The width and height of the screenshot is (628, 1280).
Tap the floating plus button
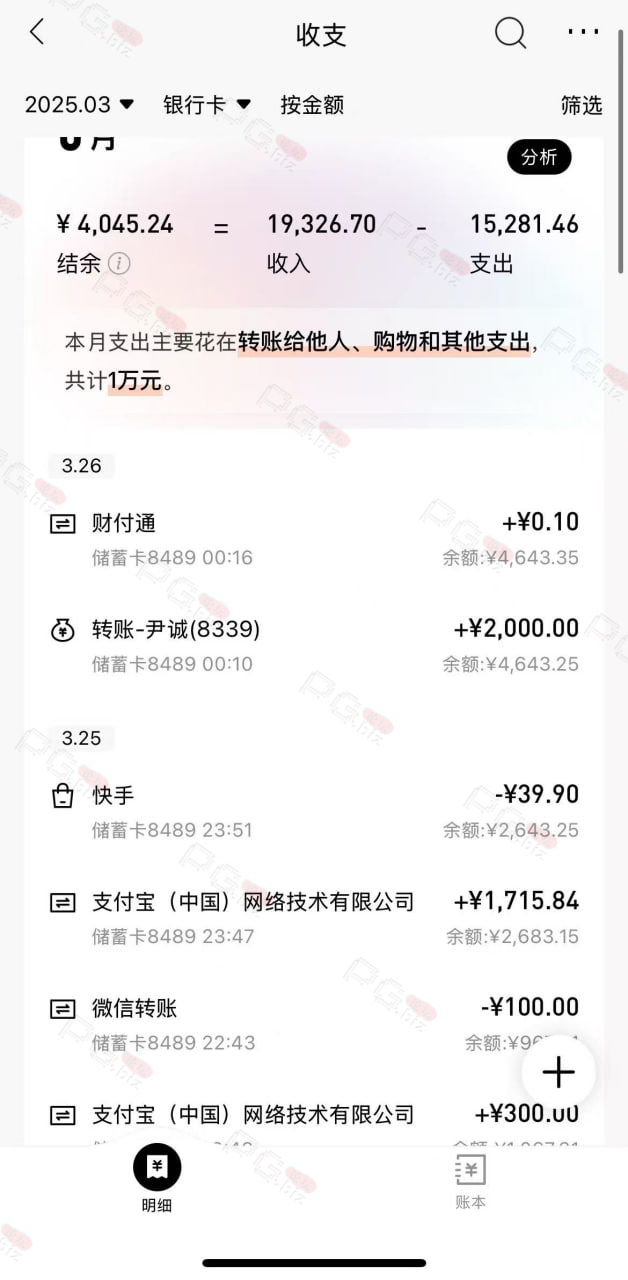[x=558, y=1072]
